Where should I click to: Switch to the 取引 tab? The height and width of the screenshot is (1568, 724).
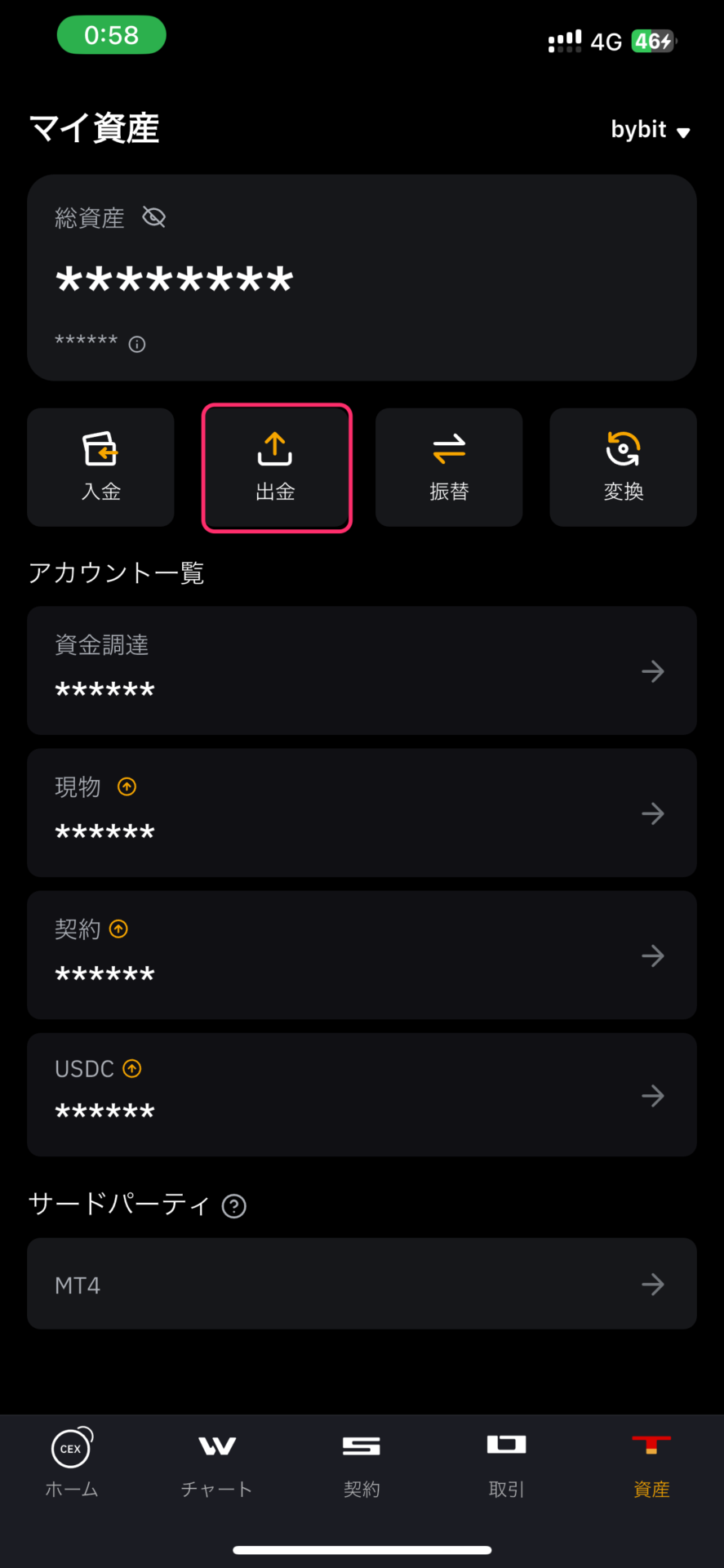pos(506,1463)
